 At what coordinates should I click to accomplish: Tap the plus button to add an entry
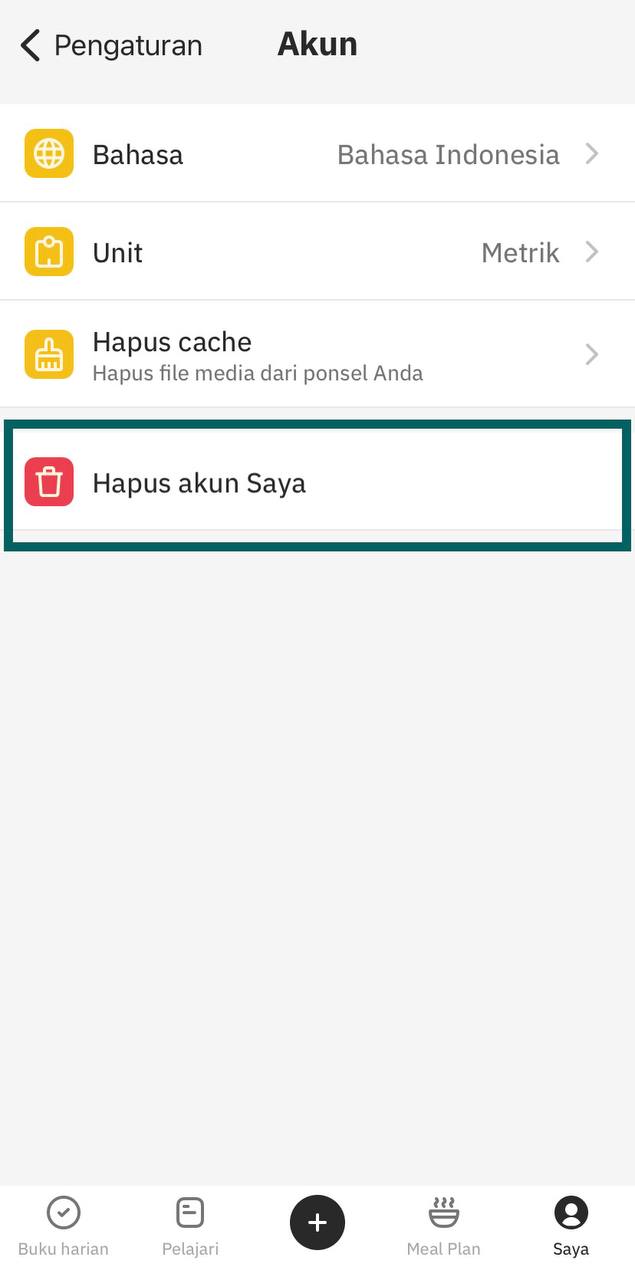pos(317,1222)
